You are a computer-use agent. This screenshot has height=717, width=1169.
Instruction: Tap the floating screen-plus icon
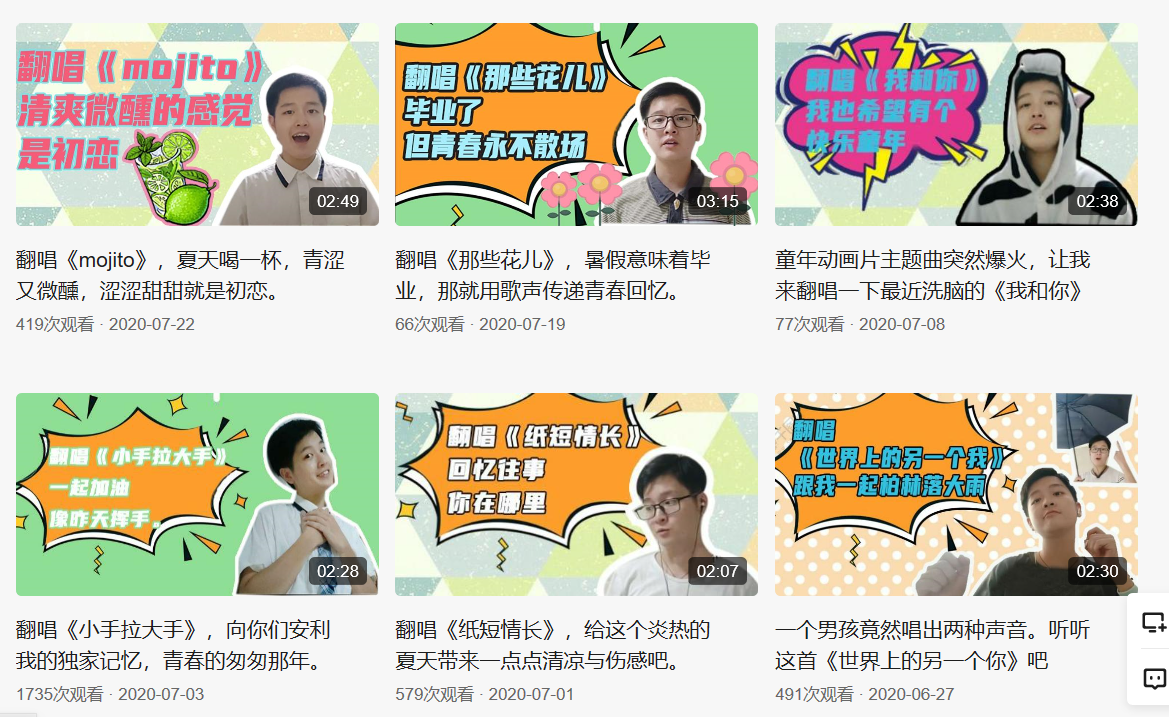pyautogui.click(x=1154, y=623)
